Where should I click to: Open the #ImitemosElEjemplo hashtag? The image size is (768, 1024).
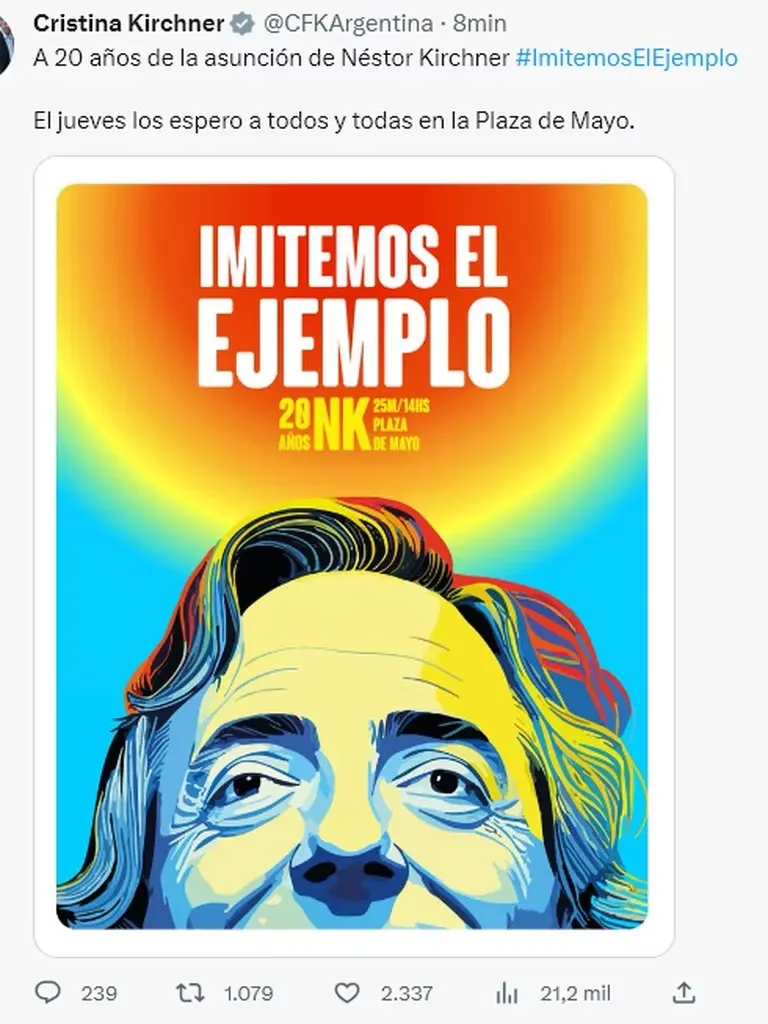(627, 58)
